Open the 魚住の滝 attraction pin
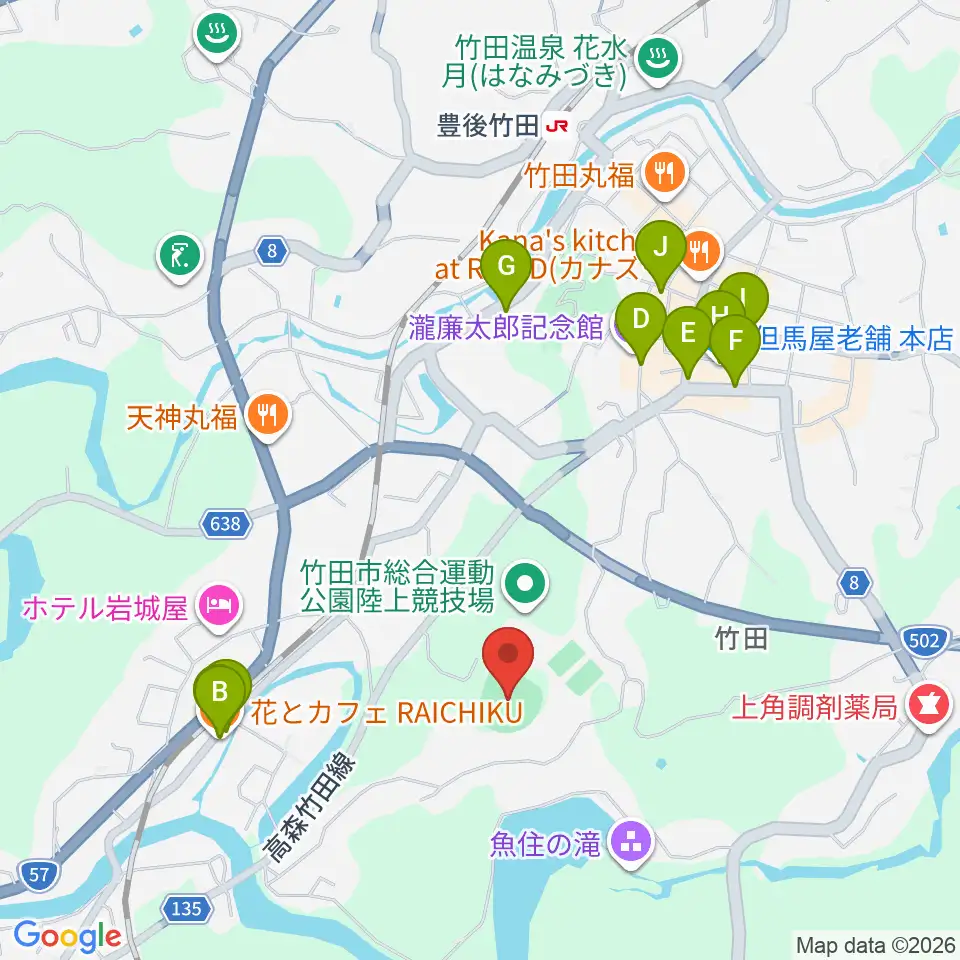The image size is (960, 960). point(631,845)
